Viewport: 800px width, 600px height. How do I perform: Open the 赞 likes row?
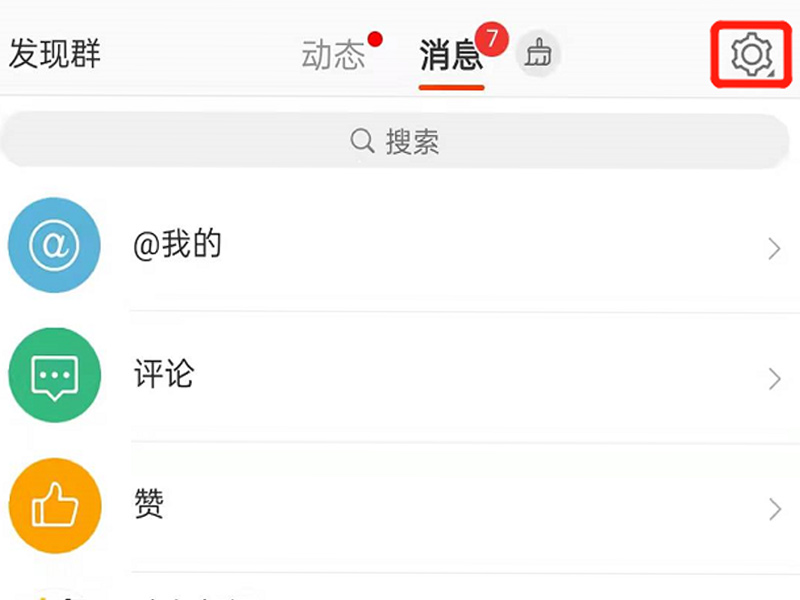[x=400, y=506]
